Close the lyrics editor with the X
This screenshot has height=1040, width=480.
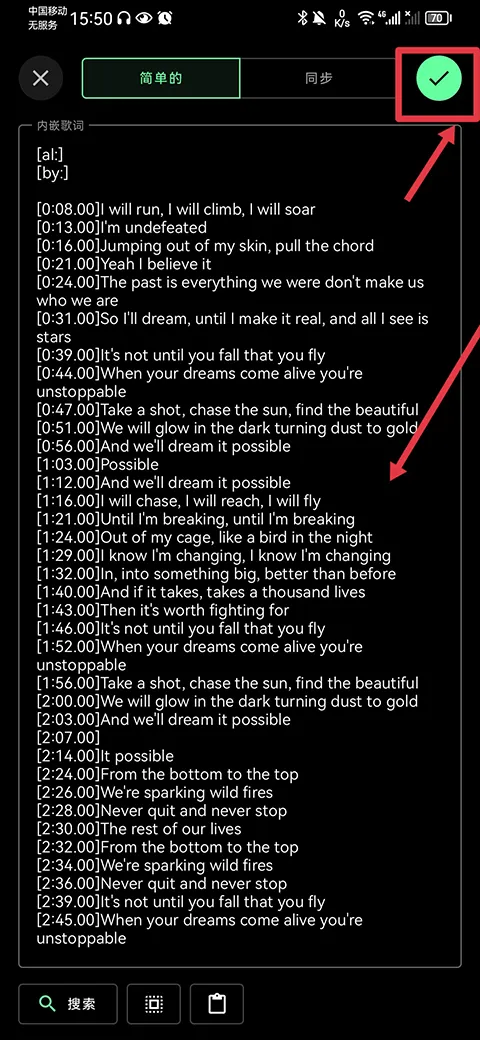pyautogui.click(x=41, y=78)
